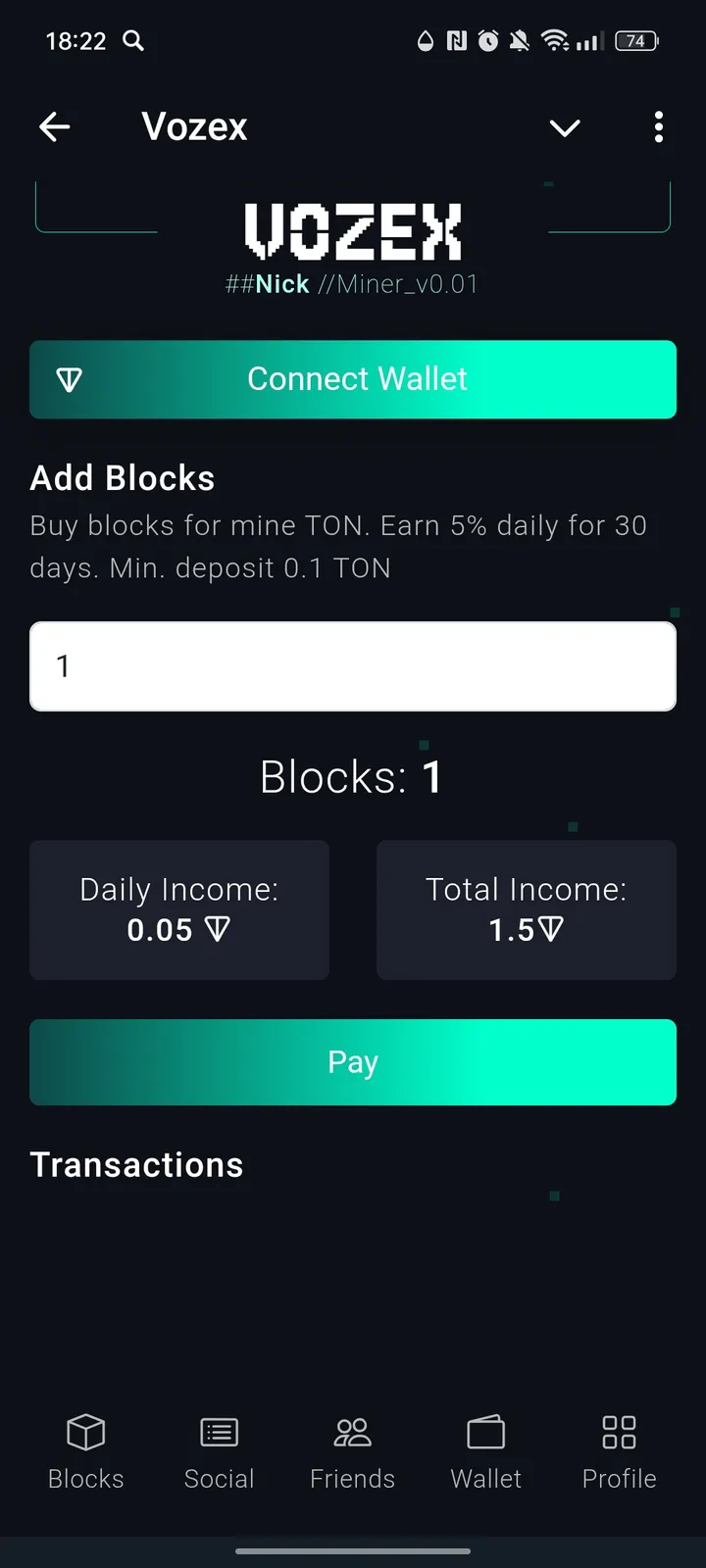Go to the Friends tab

point(352,1451)
